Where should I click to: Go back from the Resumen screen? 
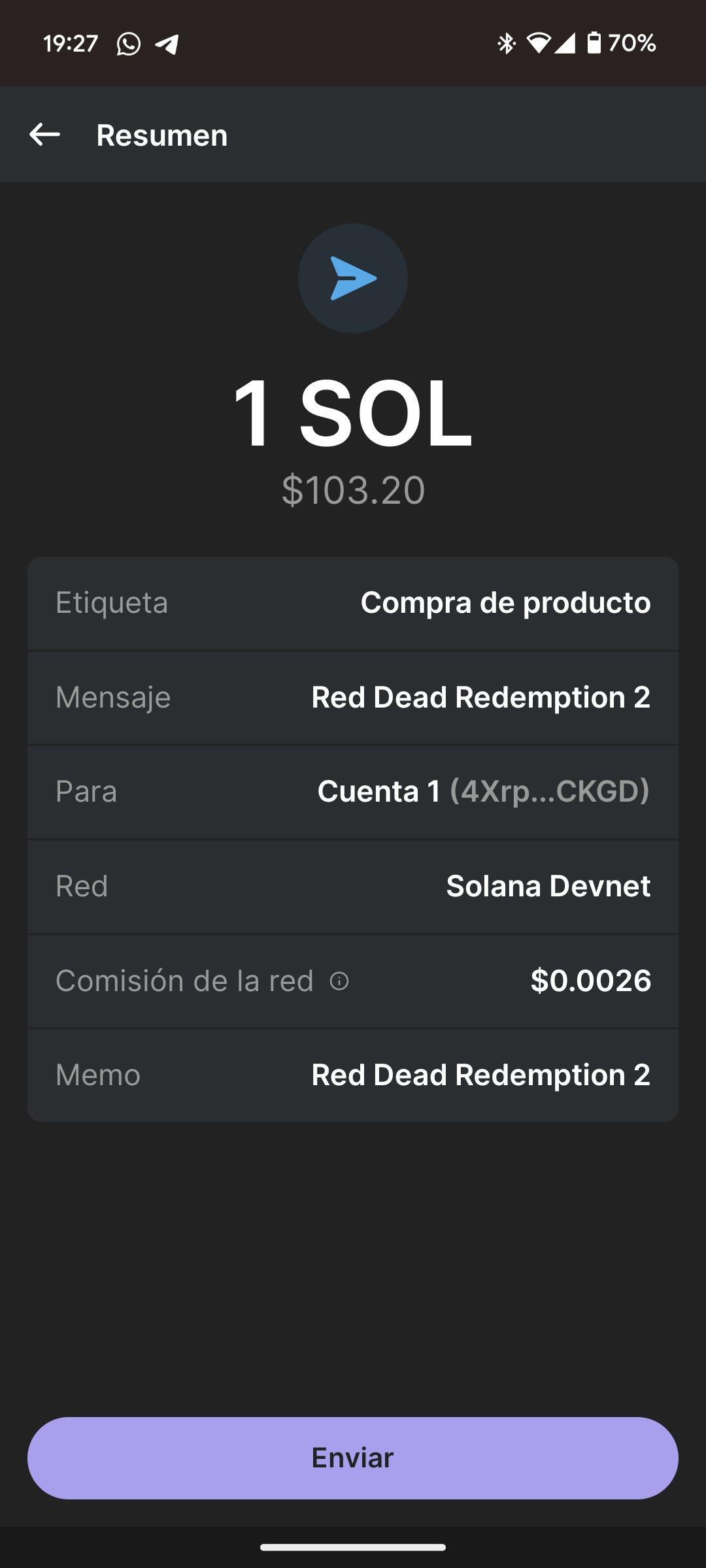pyautogui.click(x=45, y=135)
